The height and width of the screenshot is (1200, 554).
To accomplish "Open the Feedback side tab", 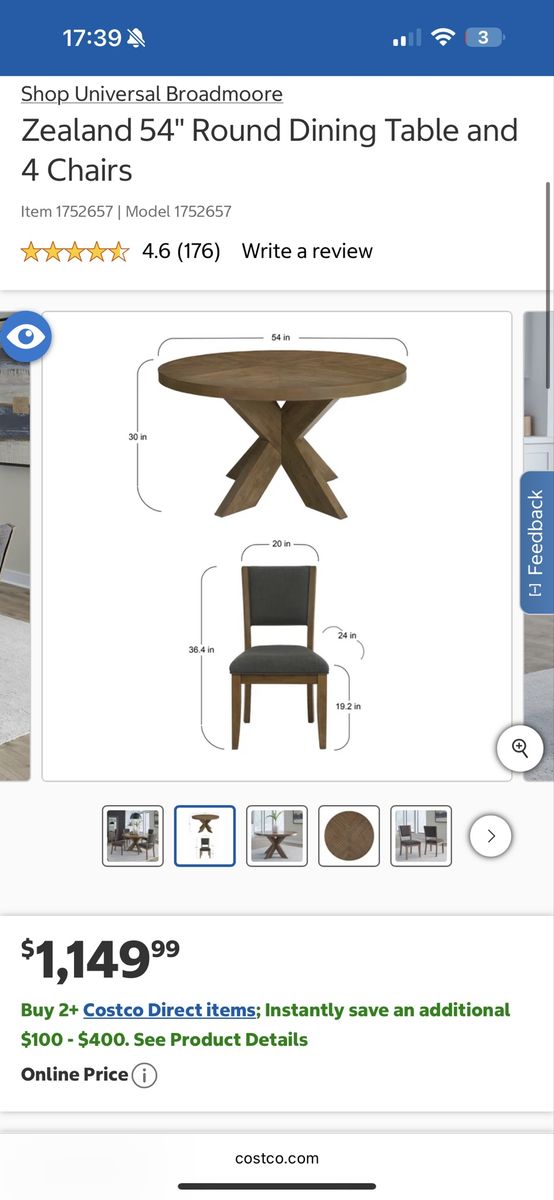I will click(x=537, y=543).
